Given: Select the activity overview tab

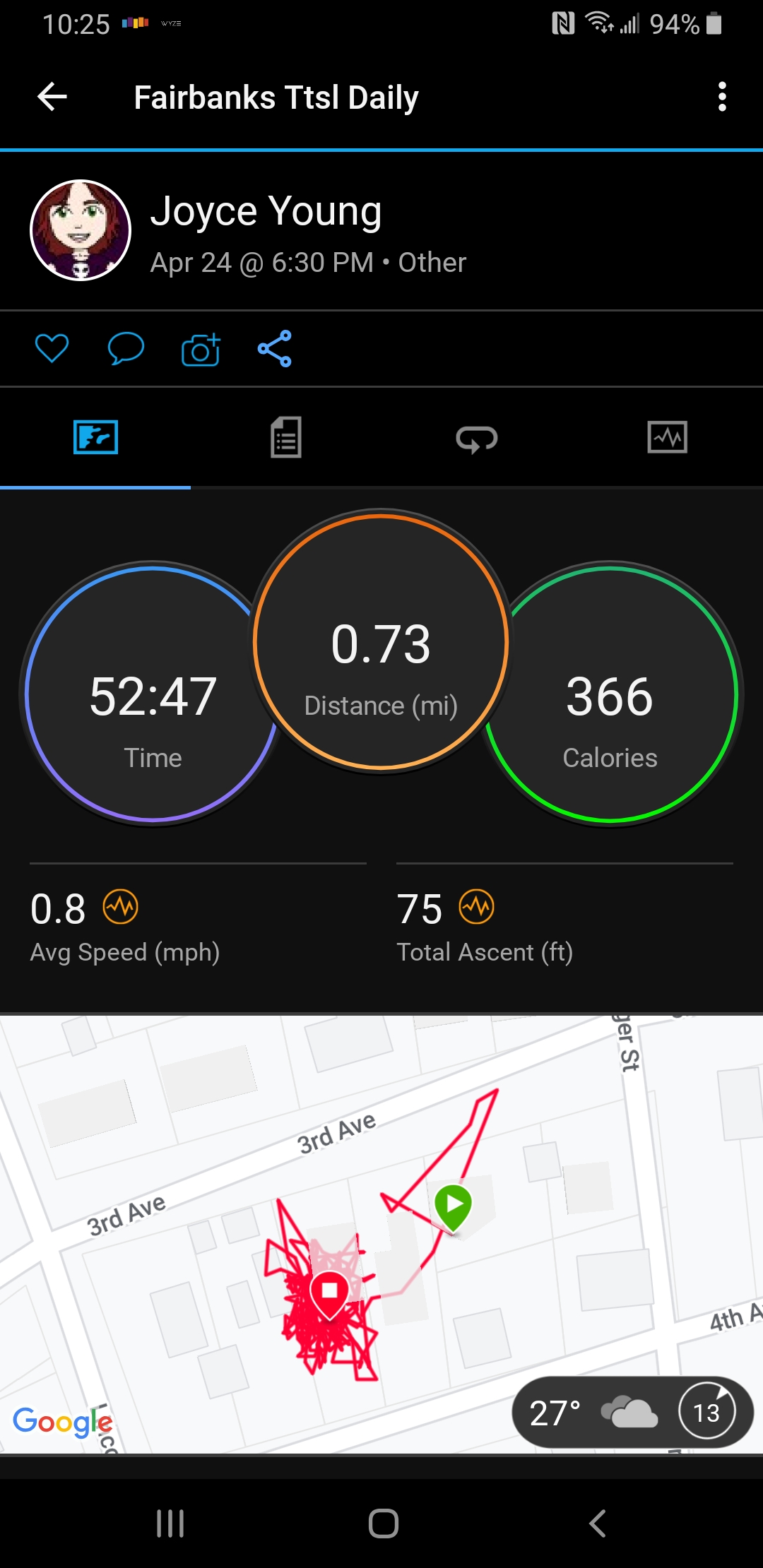Looking at the screenshot, I should coord(95,437).
